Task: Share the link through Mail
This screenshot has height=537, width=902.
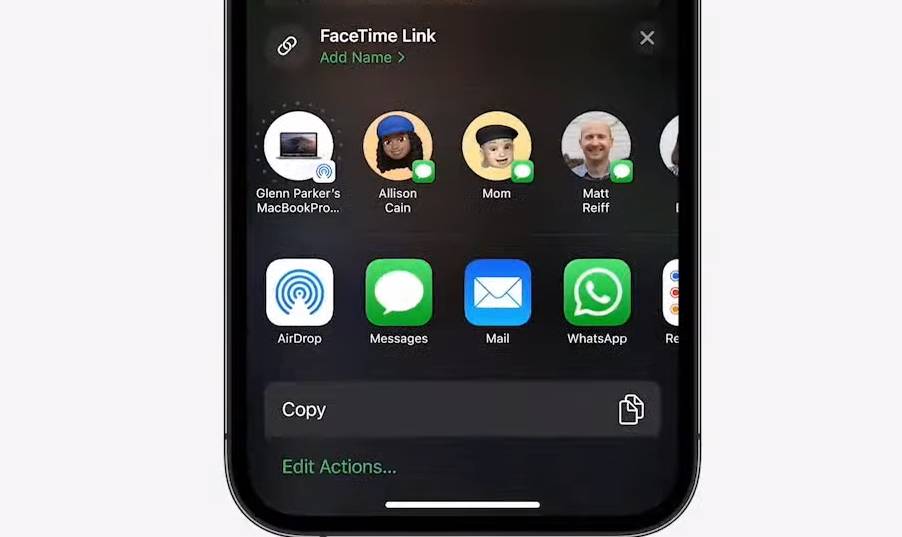Action: point(497,293)
